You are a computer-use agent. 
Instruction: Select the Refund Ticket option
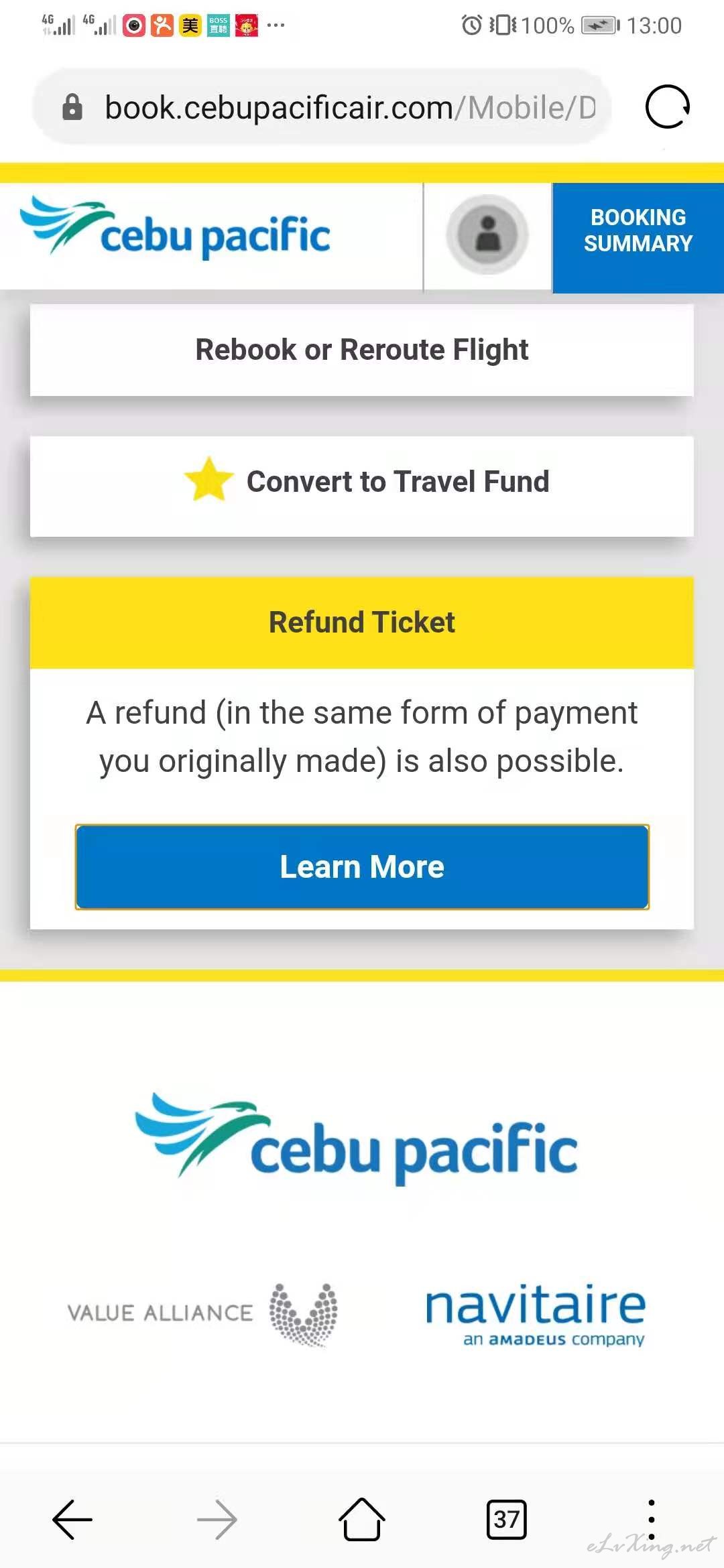point(362,623)
